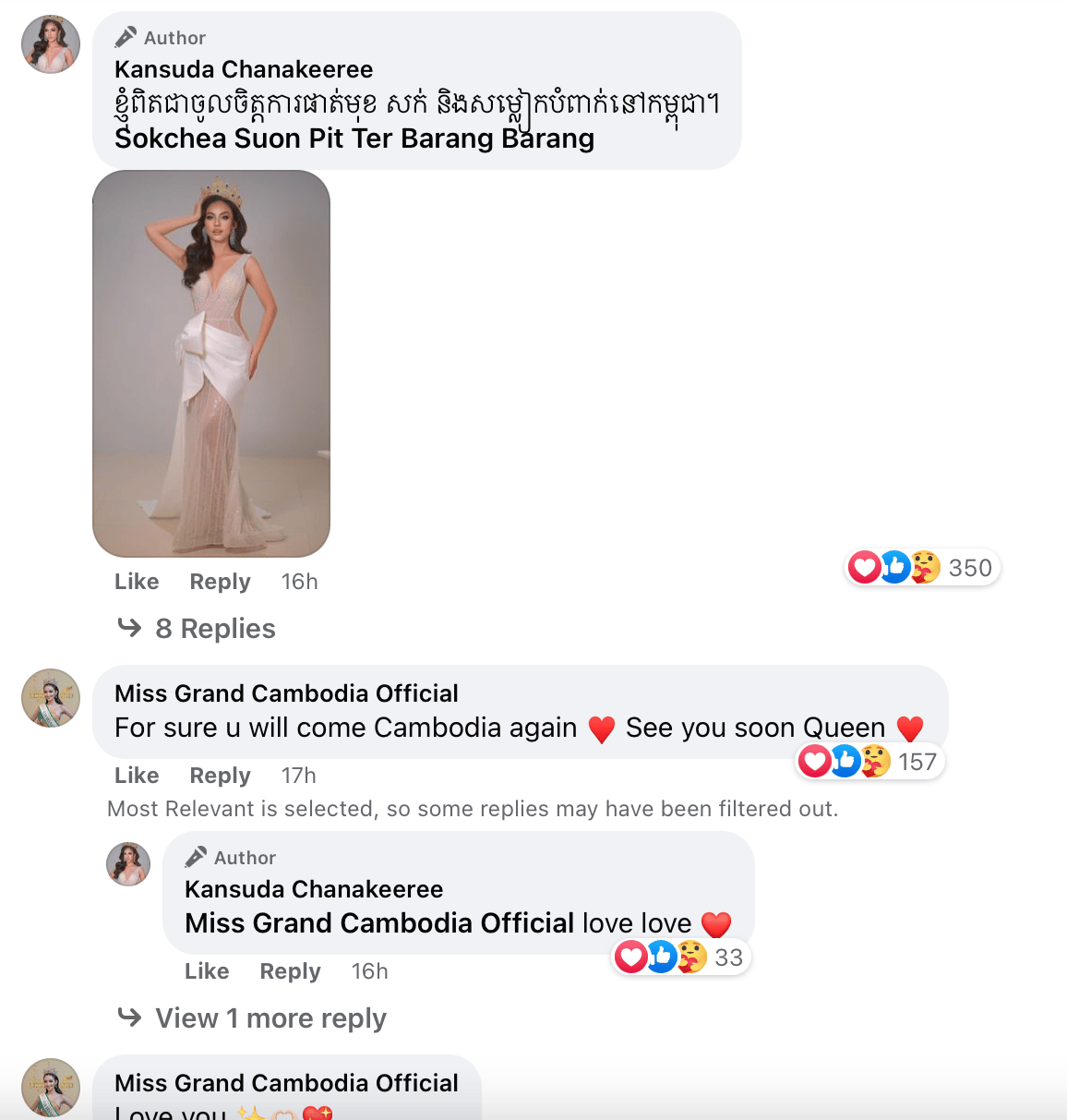Reply to Kansuda's 'love love' reply

tap(290, 971)
